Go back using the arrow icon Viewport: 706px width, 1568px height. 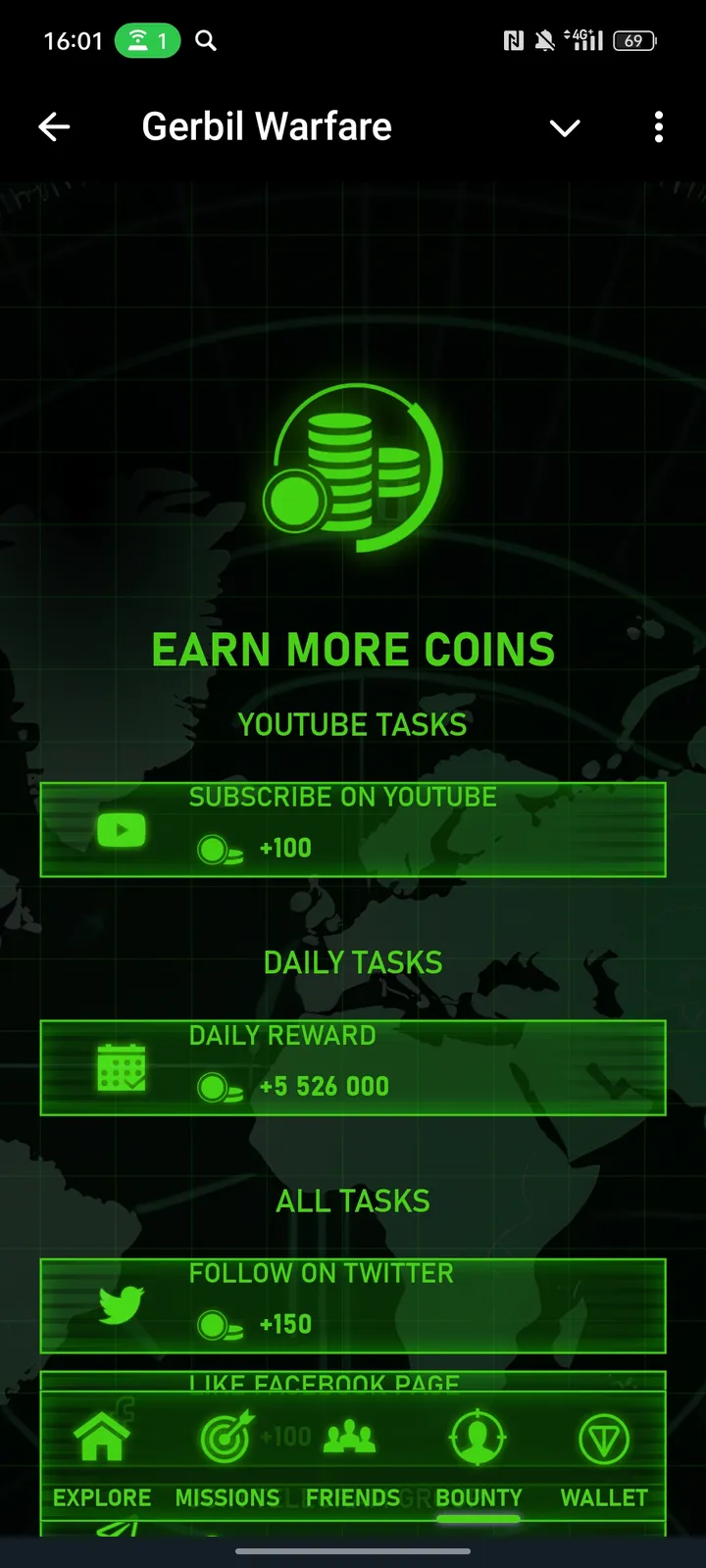coord(54,126)
